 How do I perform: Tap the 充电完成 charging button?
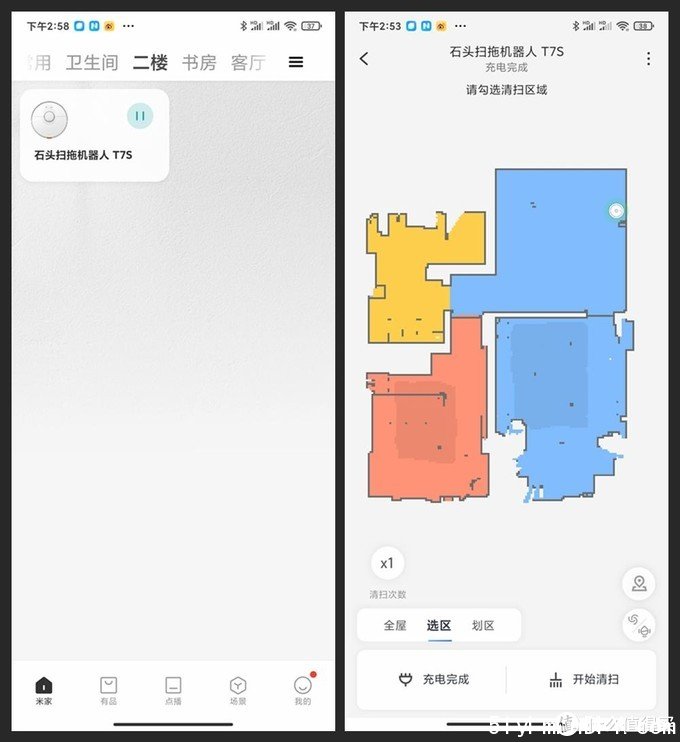click(434, 679)
